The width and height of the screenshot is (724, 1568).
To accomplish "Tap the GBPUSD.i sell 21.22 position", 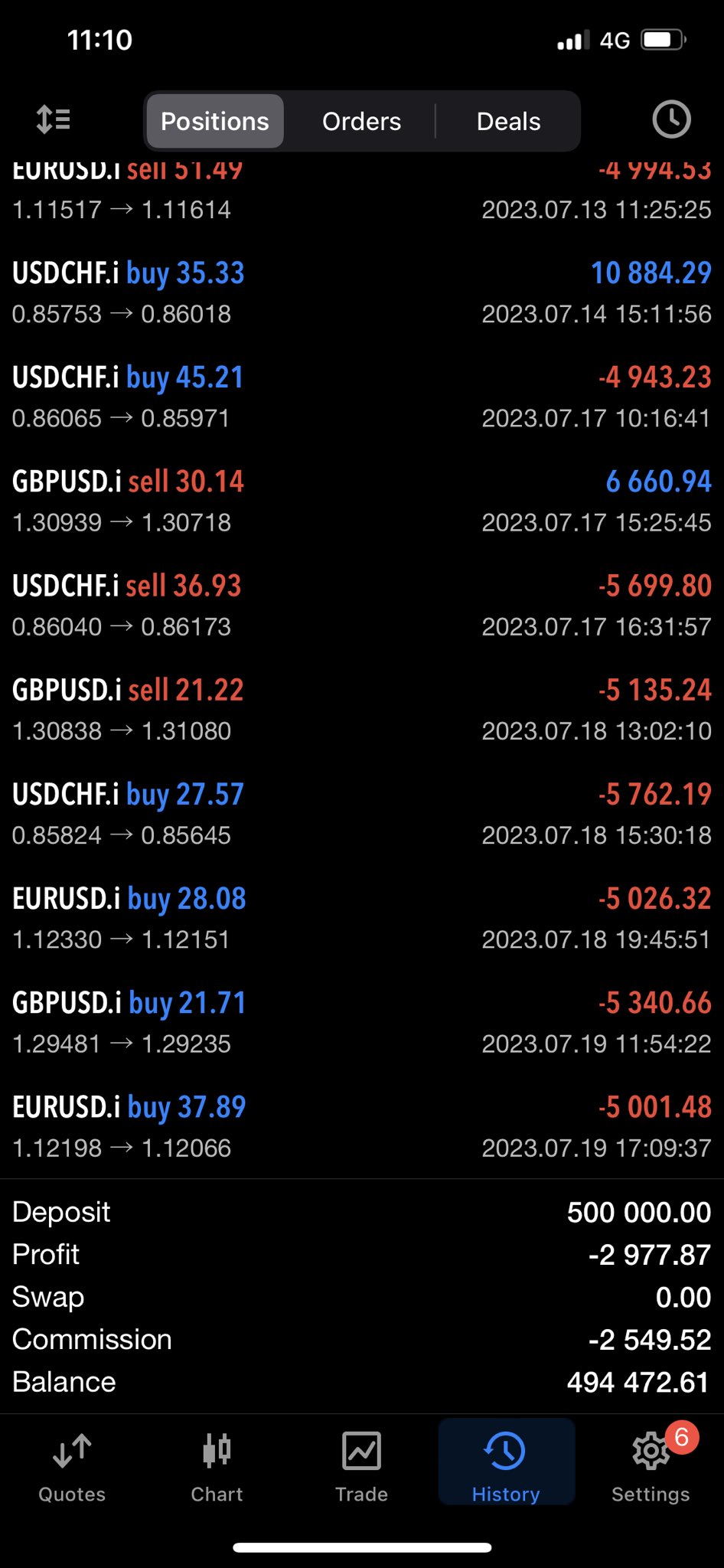I will tap(361, 710).
